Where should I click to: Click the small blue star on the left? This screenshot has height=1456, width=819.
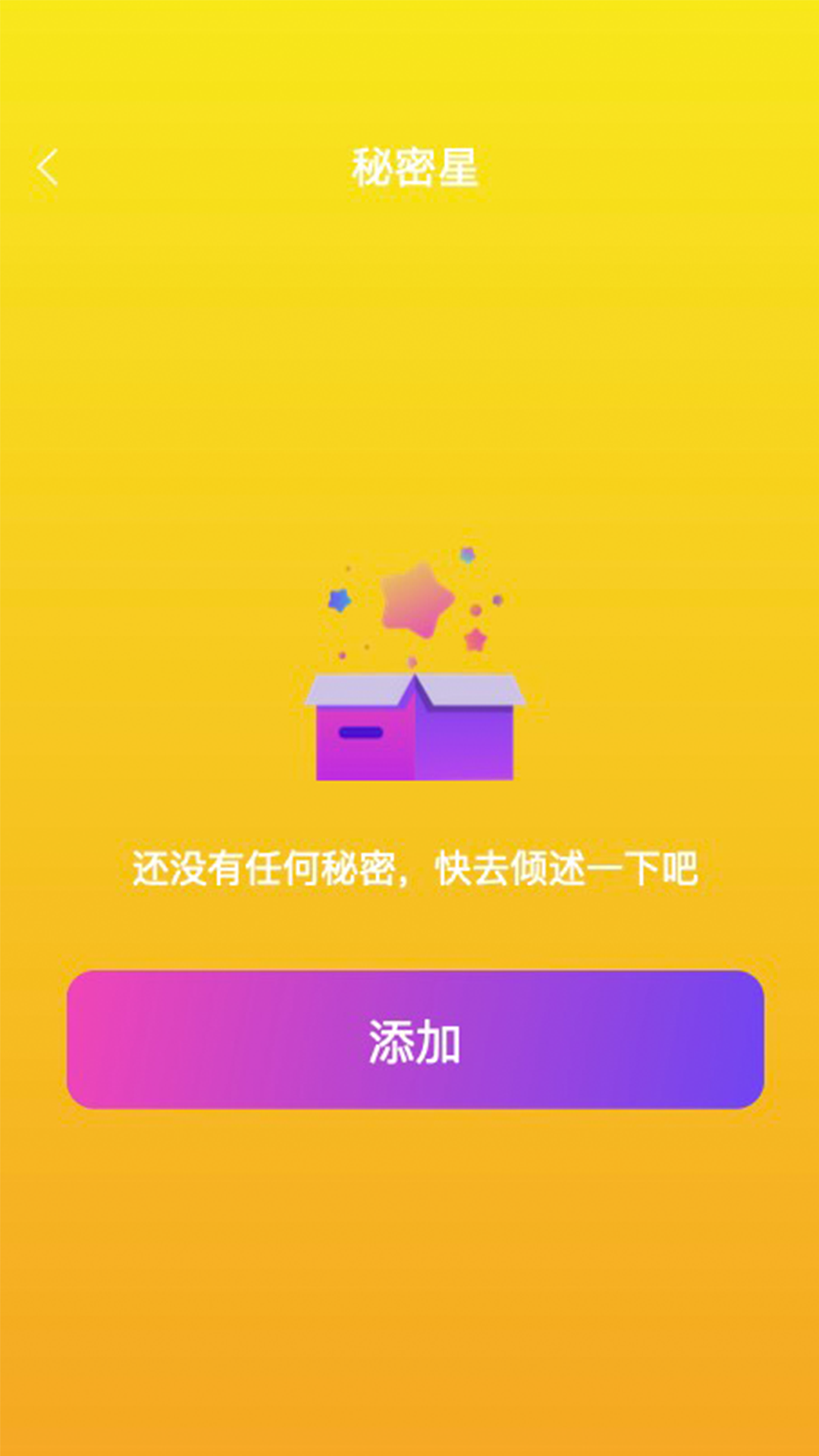tap(340, 601)
